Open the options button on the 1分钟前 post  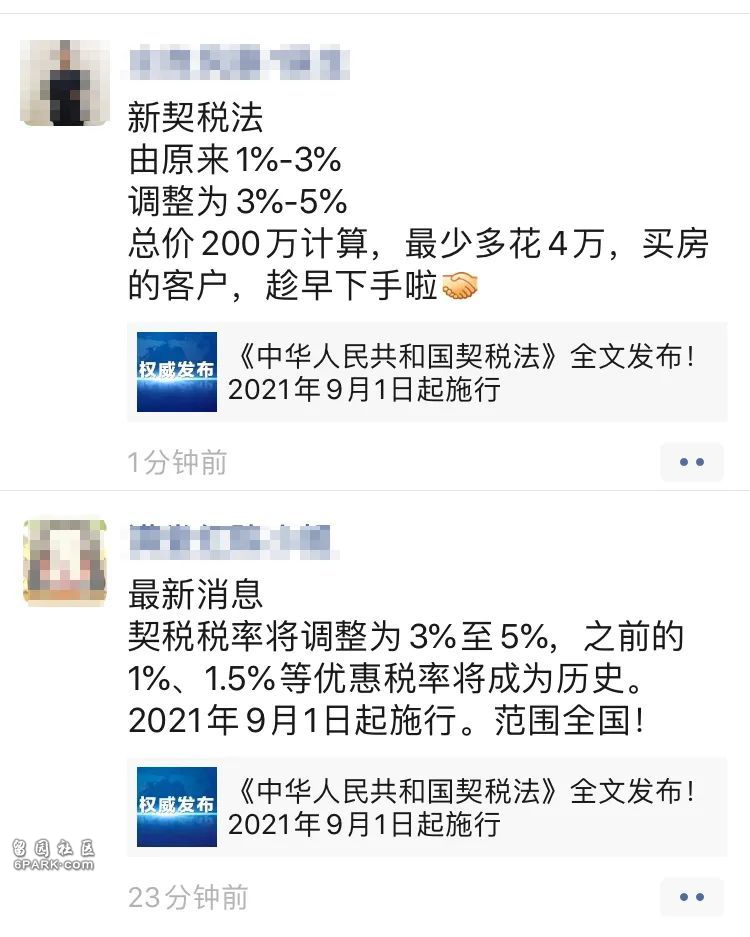pos(691,462)
